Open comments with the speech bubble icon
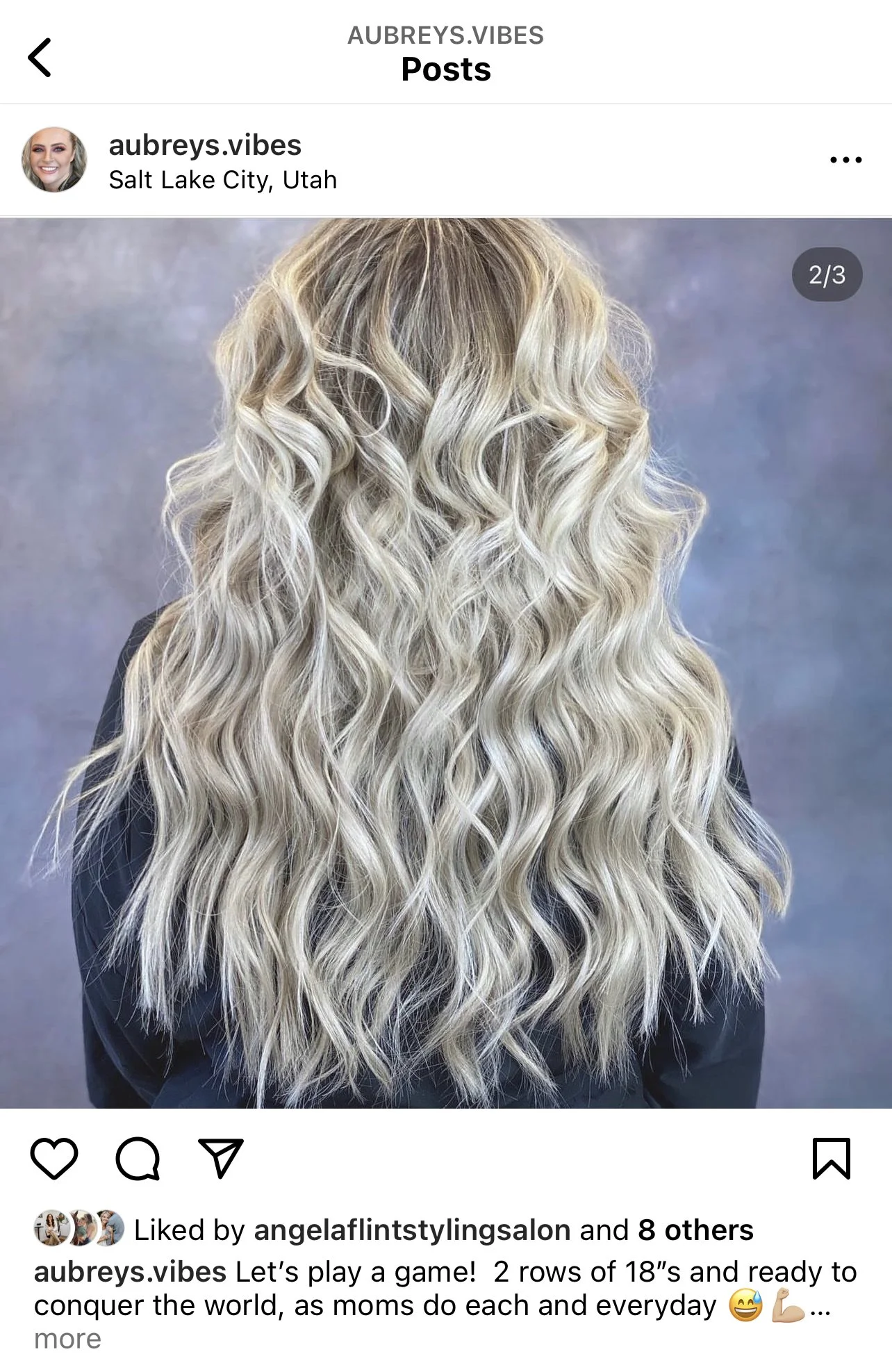The image size is (892, 1372). pos(138,1158)
